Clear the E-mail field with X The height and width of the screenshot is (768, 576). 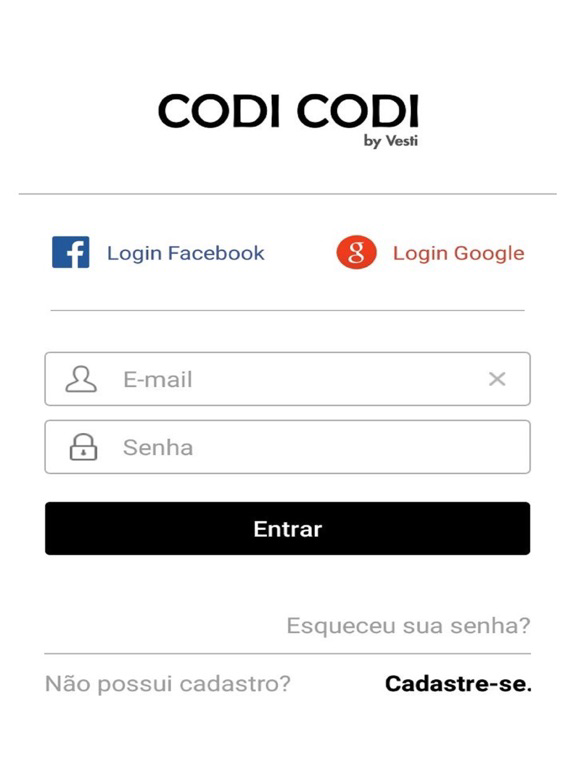point(497,379)
